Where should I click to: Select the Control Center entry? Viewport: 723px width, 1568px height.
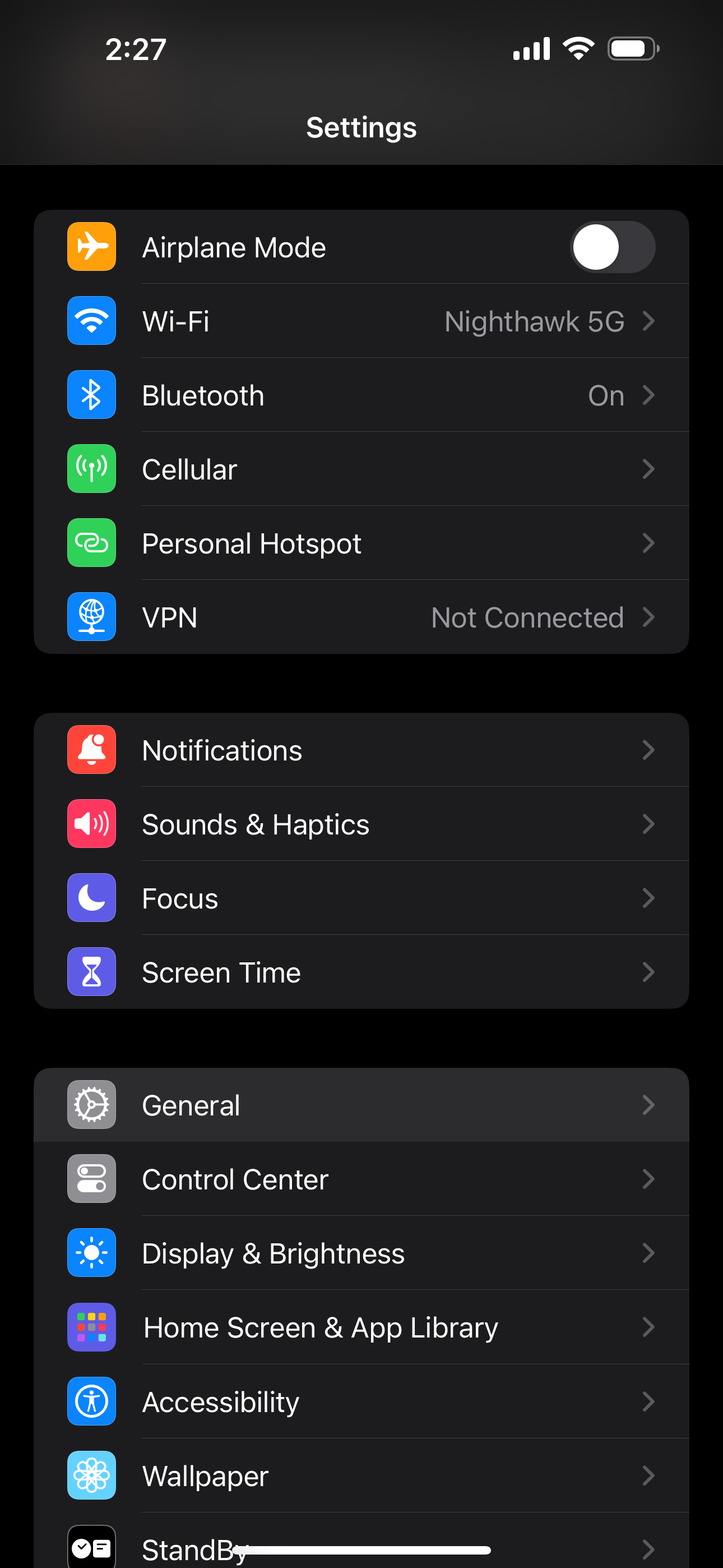[361, 1178]
